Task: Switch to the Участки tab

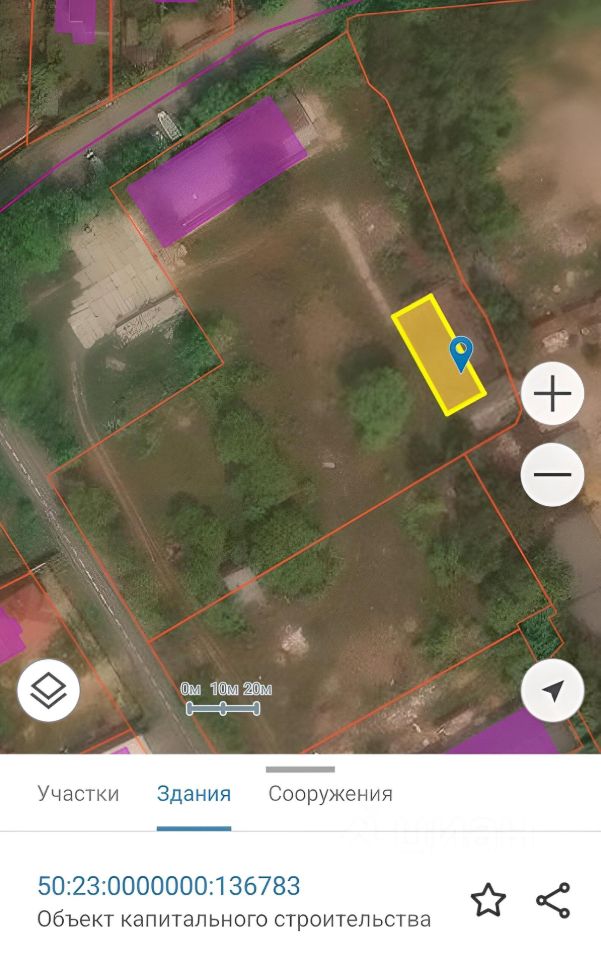Action: [78, 794]
